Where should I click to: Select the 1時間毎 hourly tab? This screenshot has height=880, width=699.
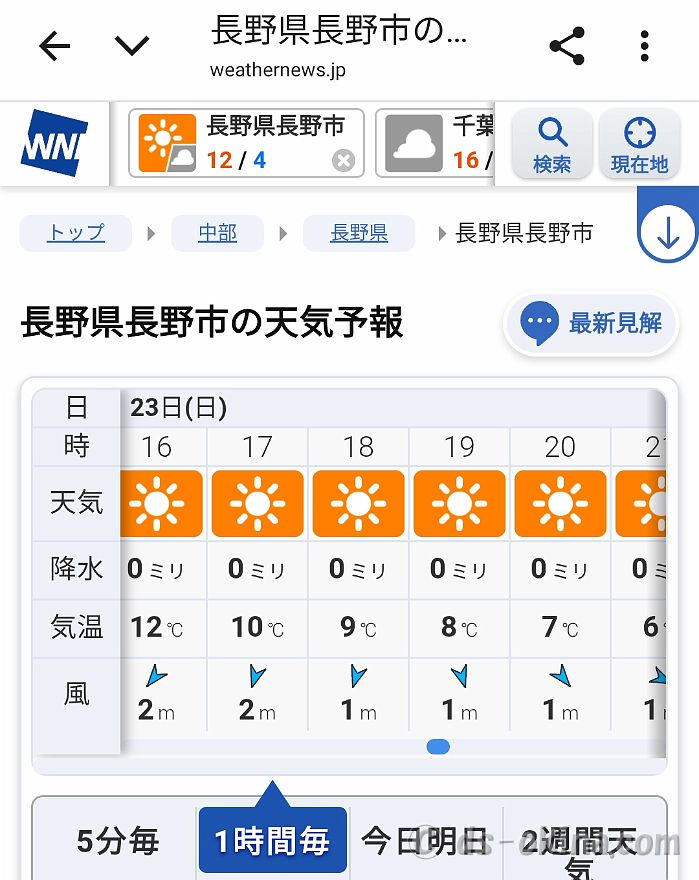tap(272, 842)
